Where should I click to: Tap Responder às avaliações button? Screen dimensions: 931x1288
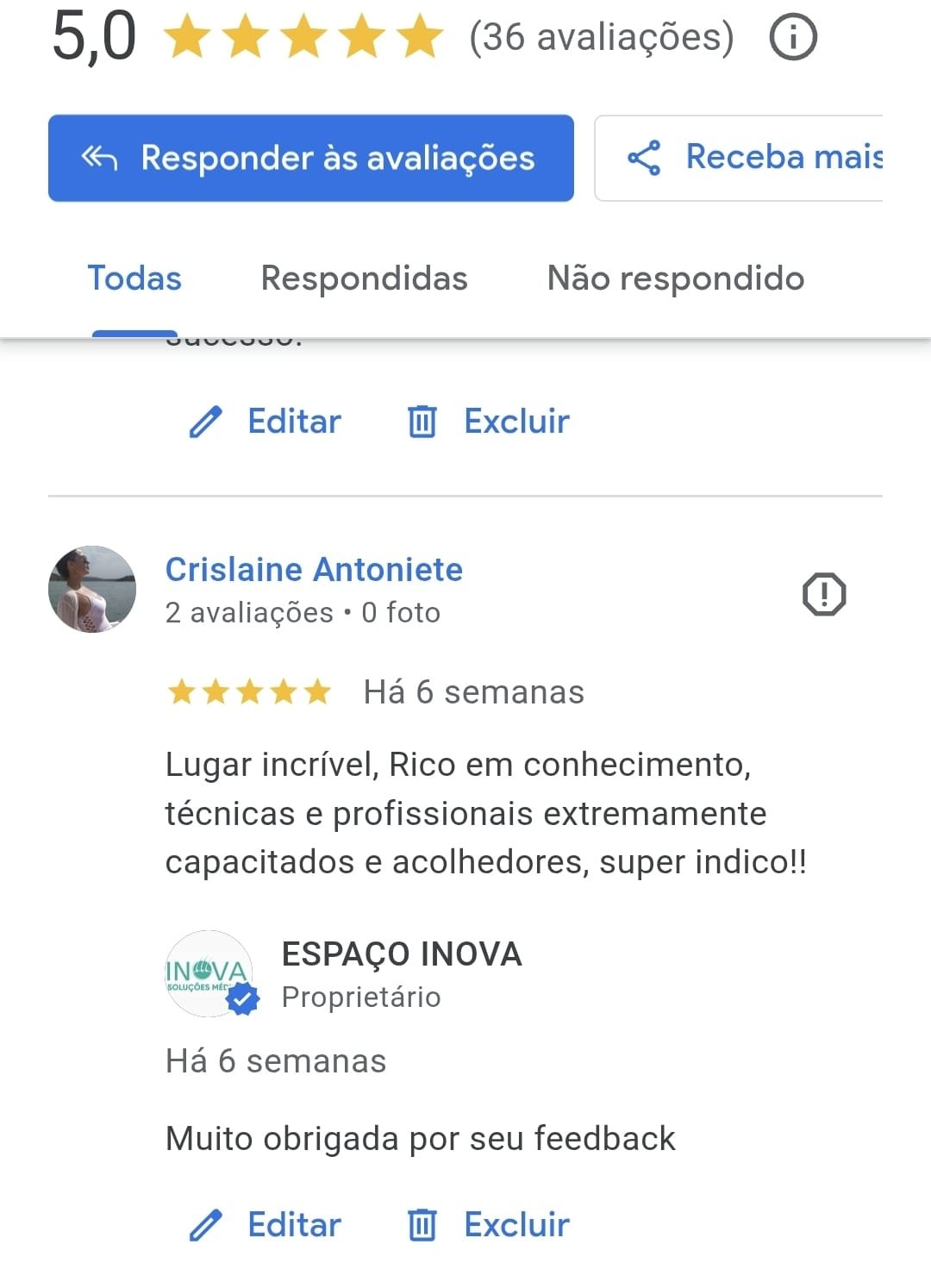(311, 159)
